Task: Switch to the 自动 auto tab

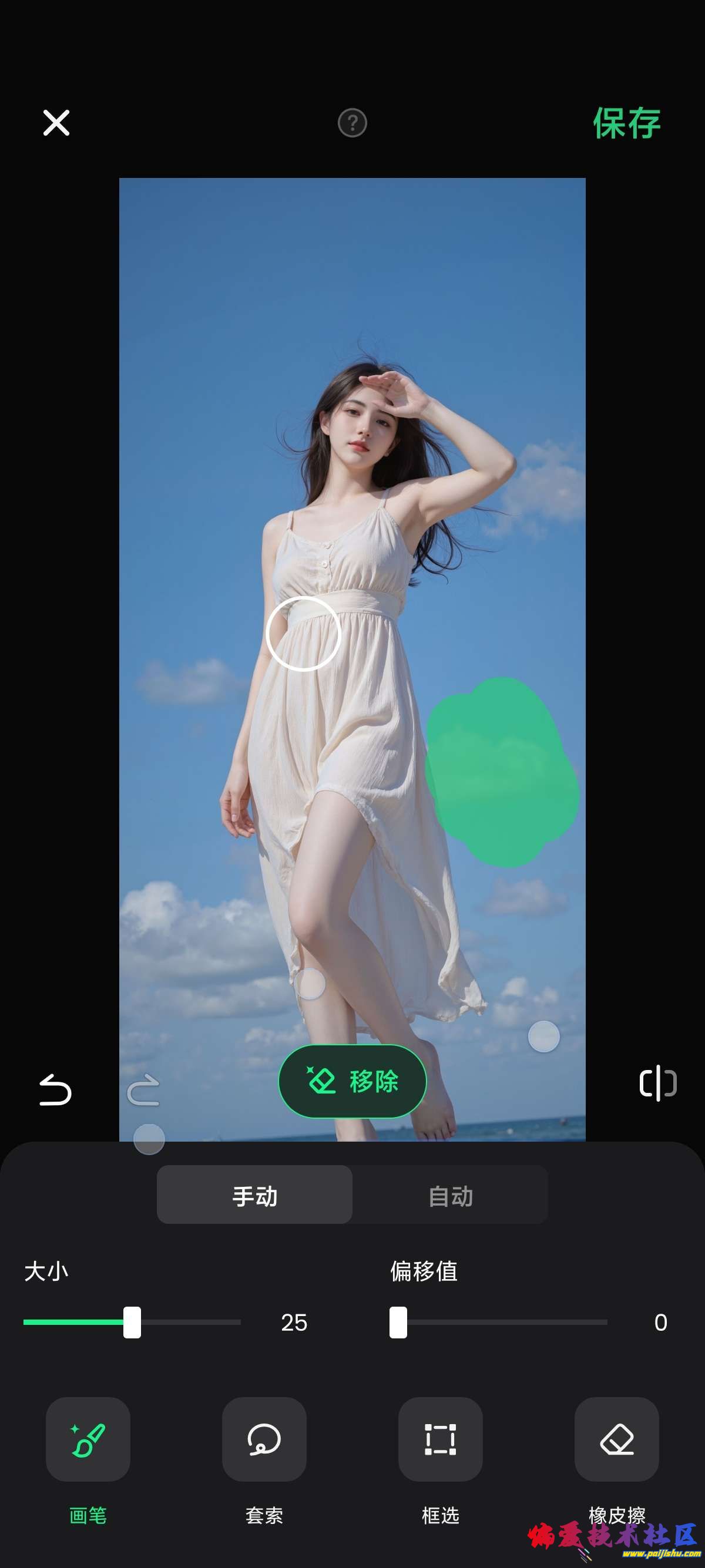Action: click(451, 1196)
